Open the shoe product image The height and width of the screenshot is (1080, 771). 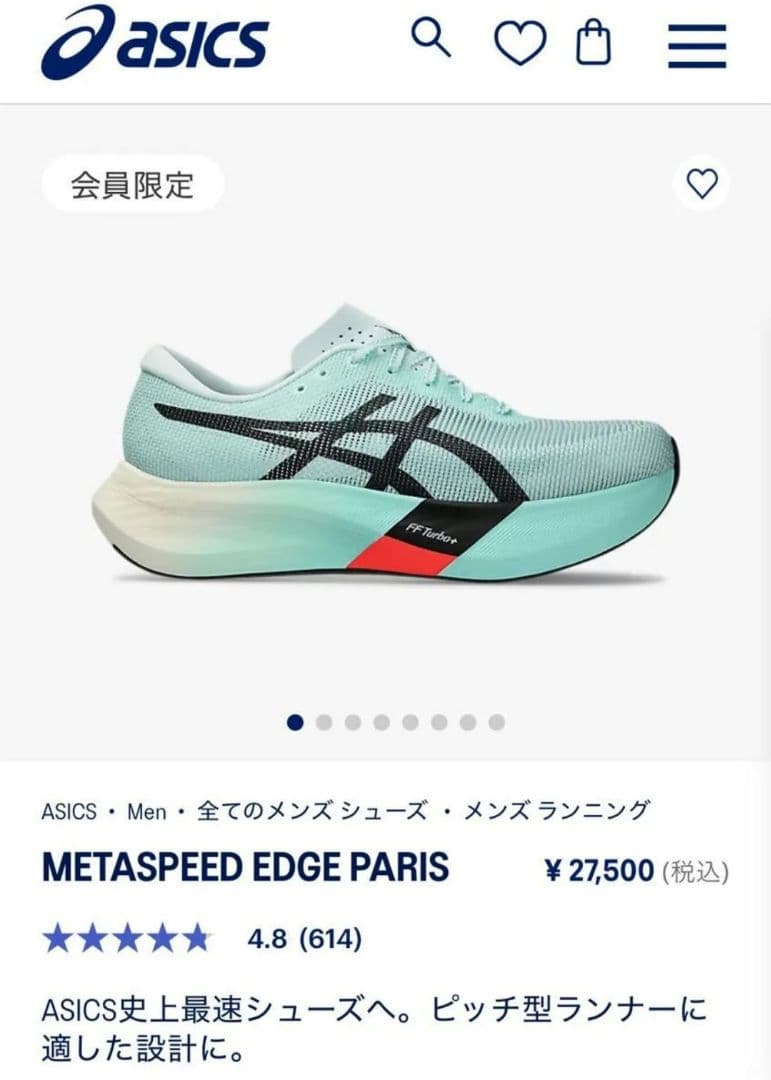click(x=385, y=440)
